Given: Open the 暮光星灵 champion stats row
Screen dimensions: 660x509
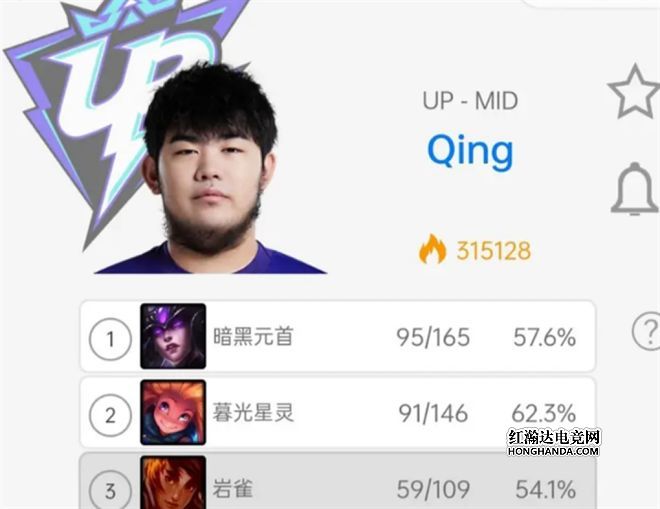Looking at the screenshot, I should (337, 412).
